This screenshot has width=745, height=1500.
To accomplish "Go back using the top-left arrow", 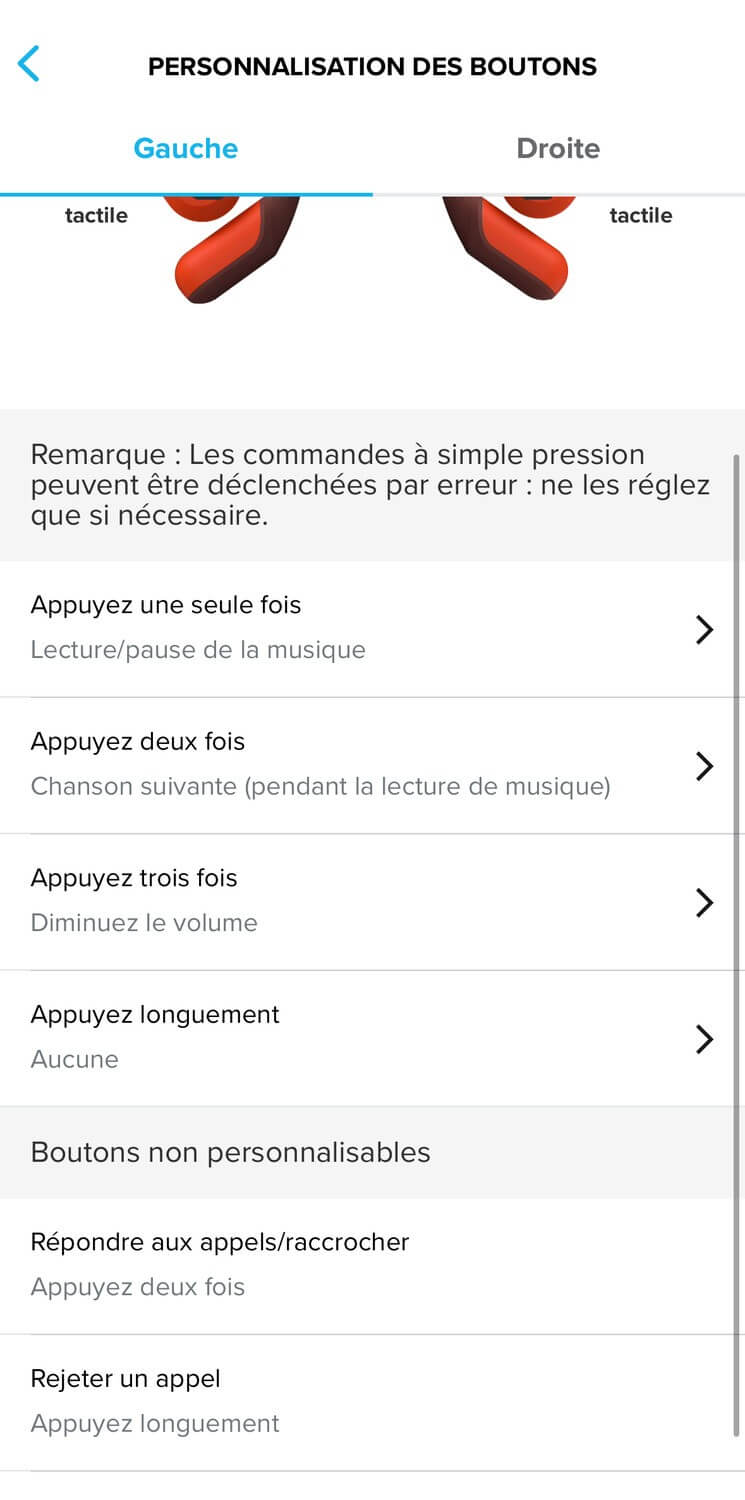I will (29, 64).
